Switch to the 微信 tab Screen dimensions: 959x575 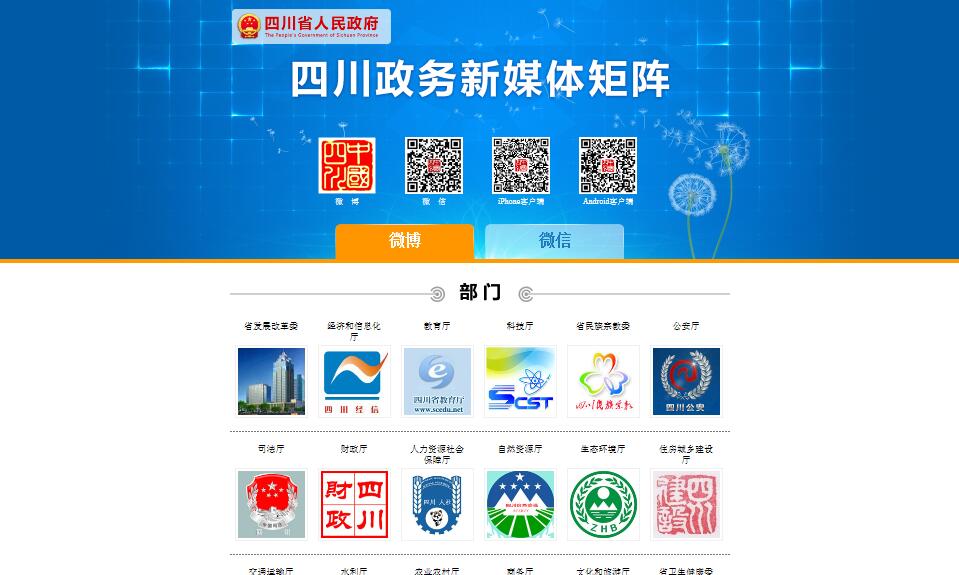click(554, 241)
